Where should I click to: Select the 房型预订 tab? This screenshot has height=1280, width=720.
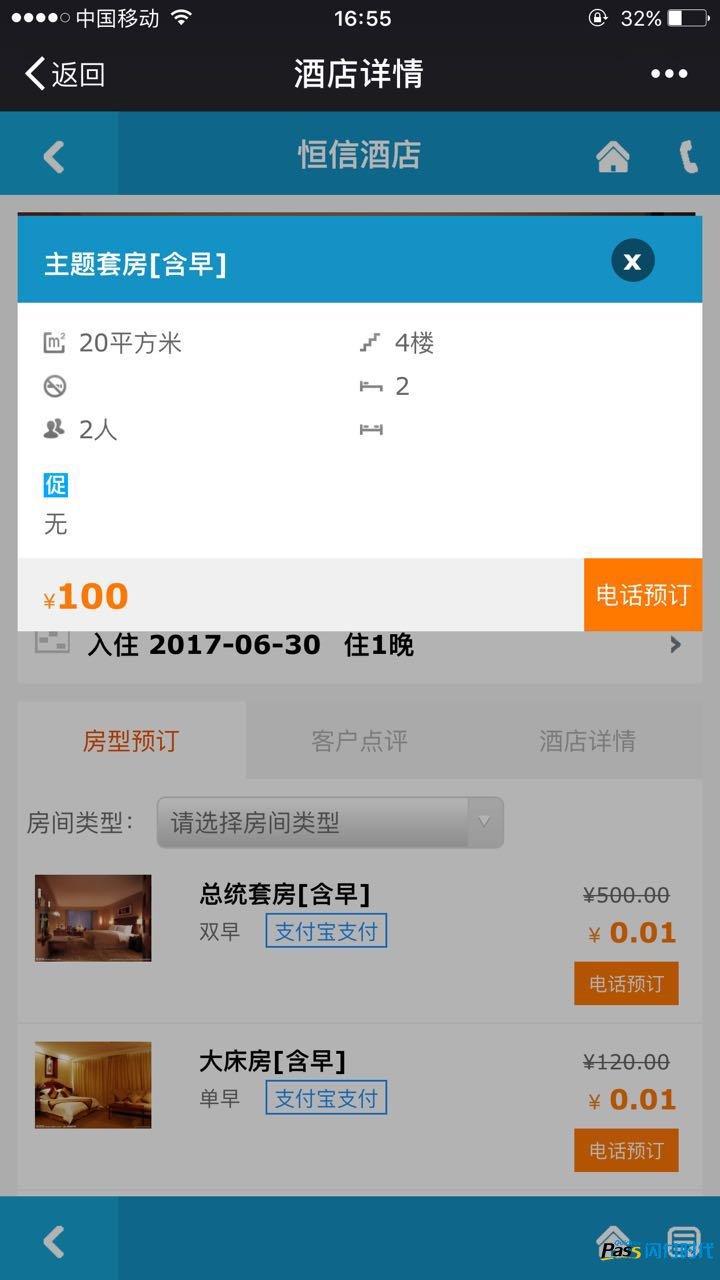pyautogui.click(x=131, y=741)
